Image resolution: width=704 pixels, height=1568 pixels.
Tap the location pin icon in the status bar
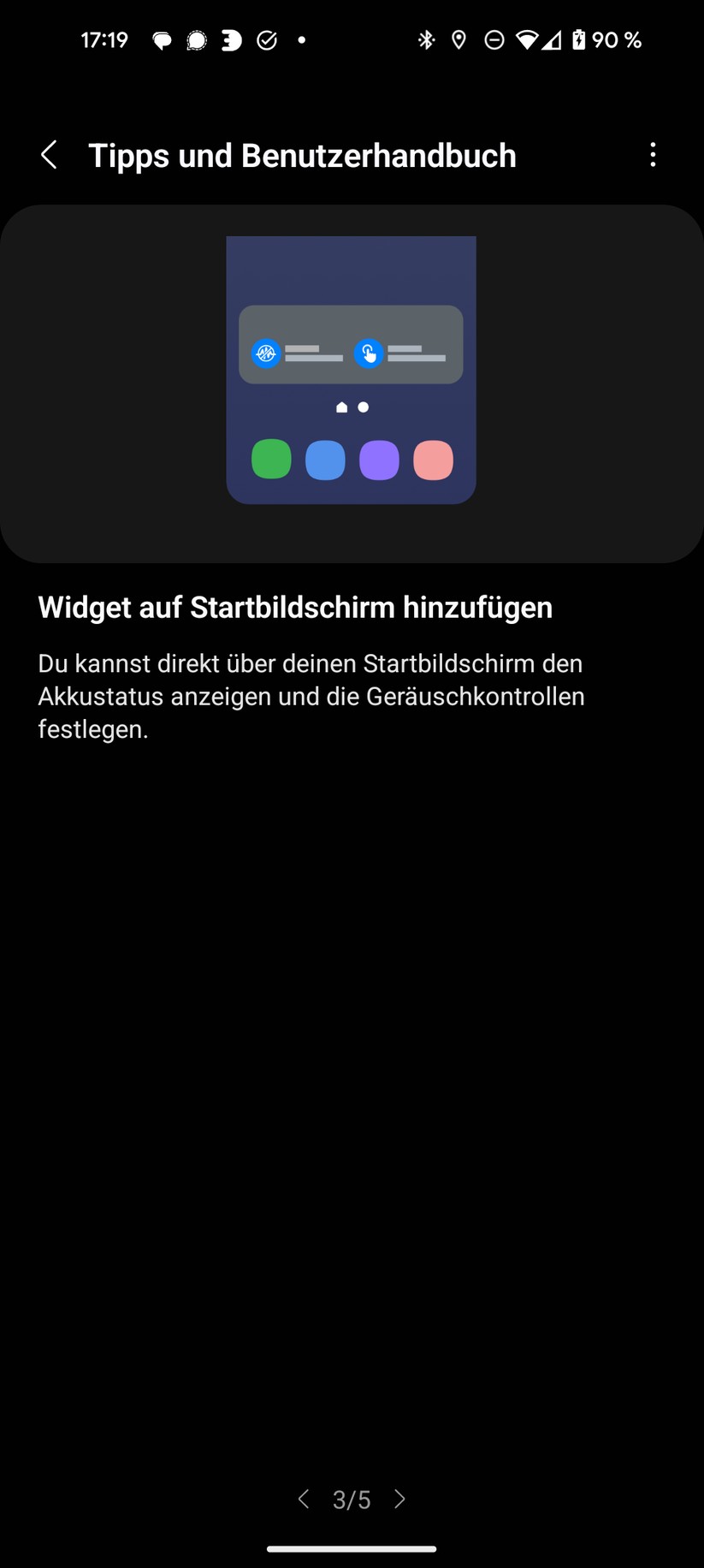pos(459,39)
